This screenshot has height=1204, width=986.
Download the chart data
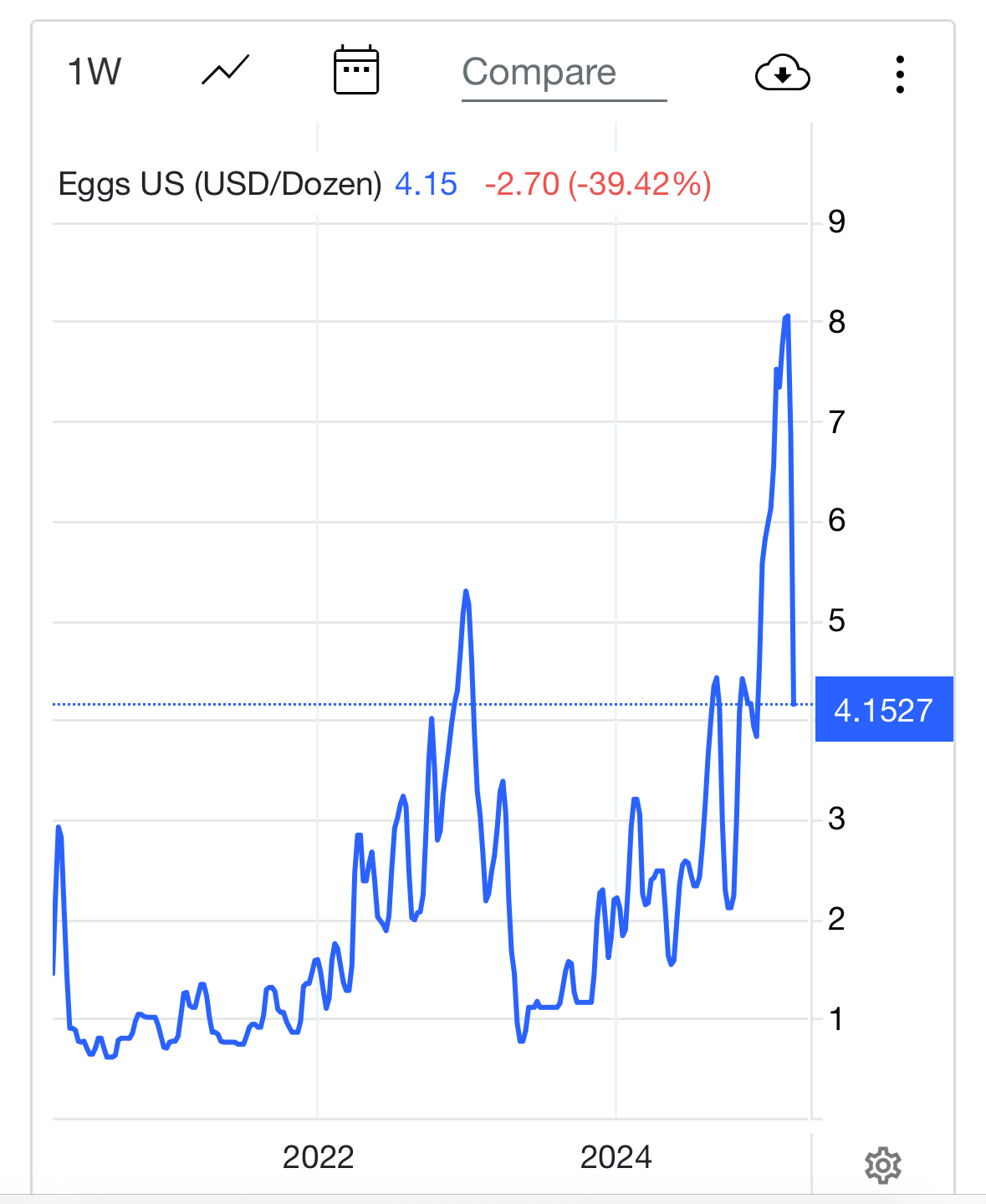pyautogui.click(x=782, y=74)
